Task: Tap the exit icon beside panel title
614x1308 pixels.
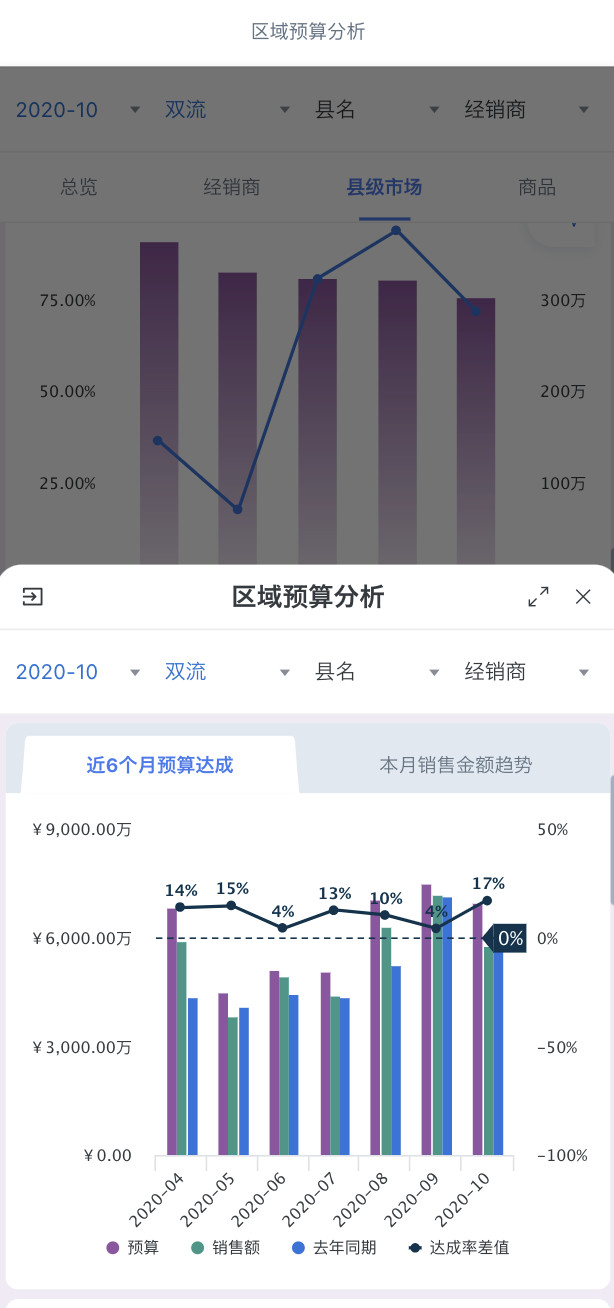Action: [32, 597]
